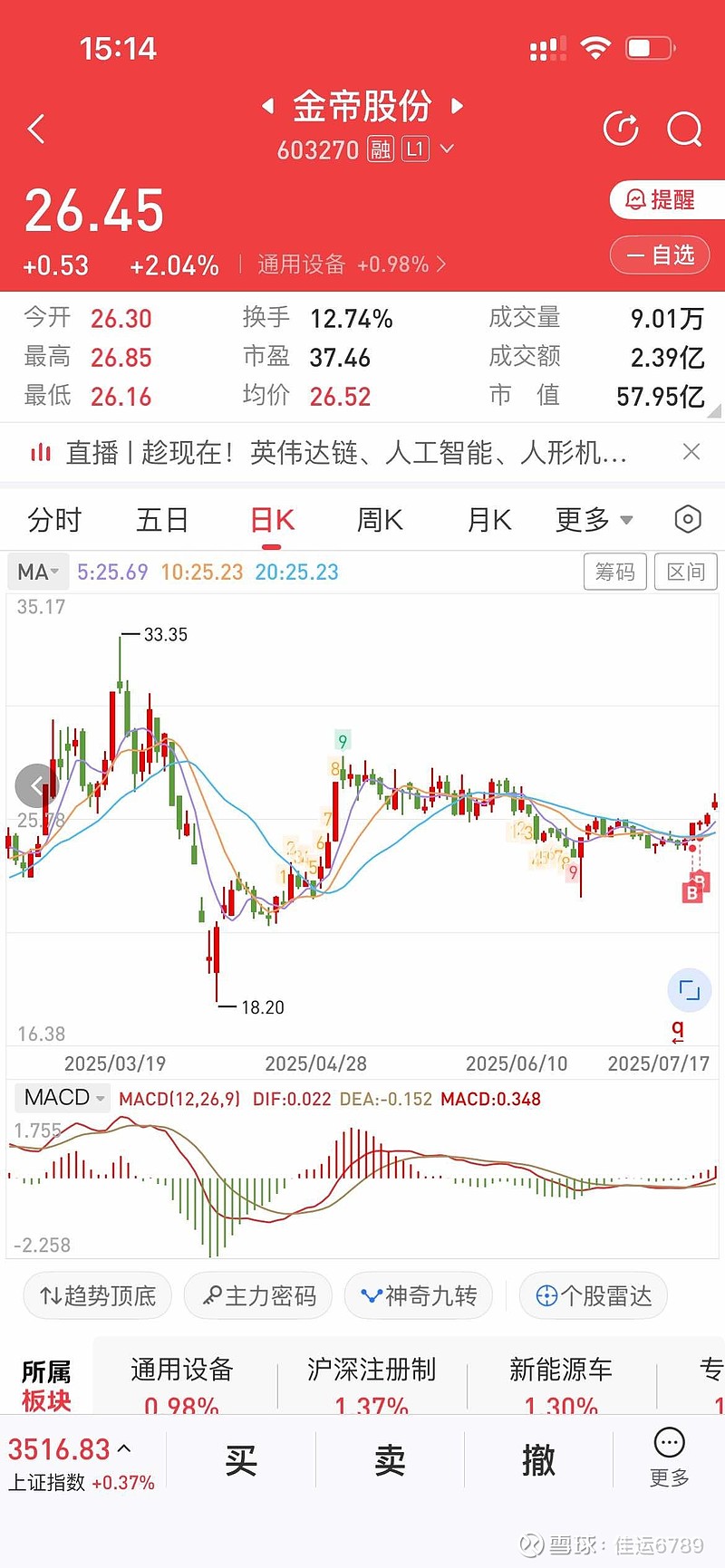Dismiss the 直播 live banner

[691, 451]
